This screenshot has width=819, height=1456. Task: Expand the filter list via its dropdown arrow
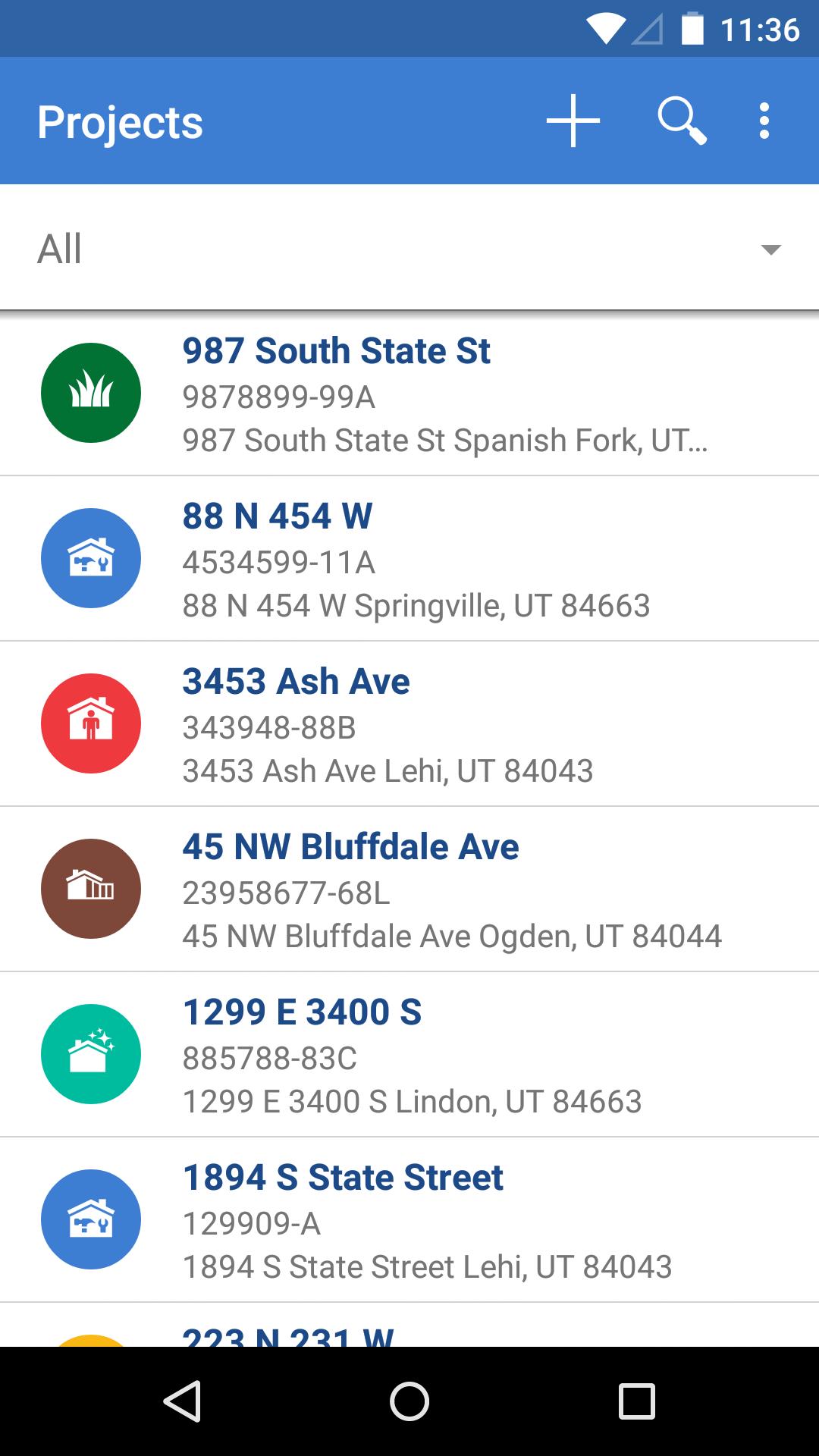click(x=770, y=249)
